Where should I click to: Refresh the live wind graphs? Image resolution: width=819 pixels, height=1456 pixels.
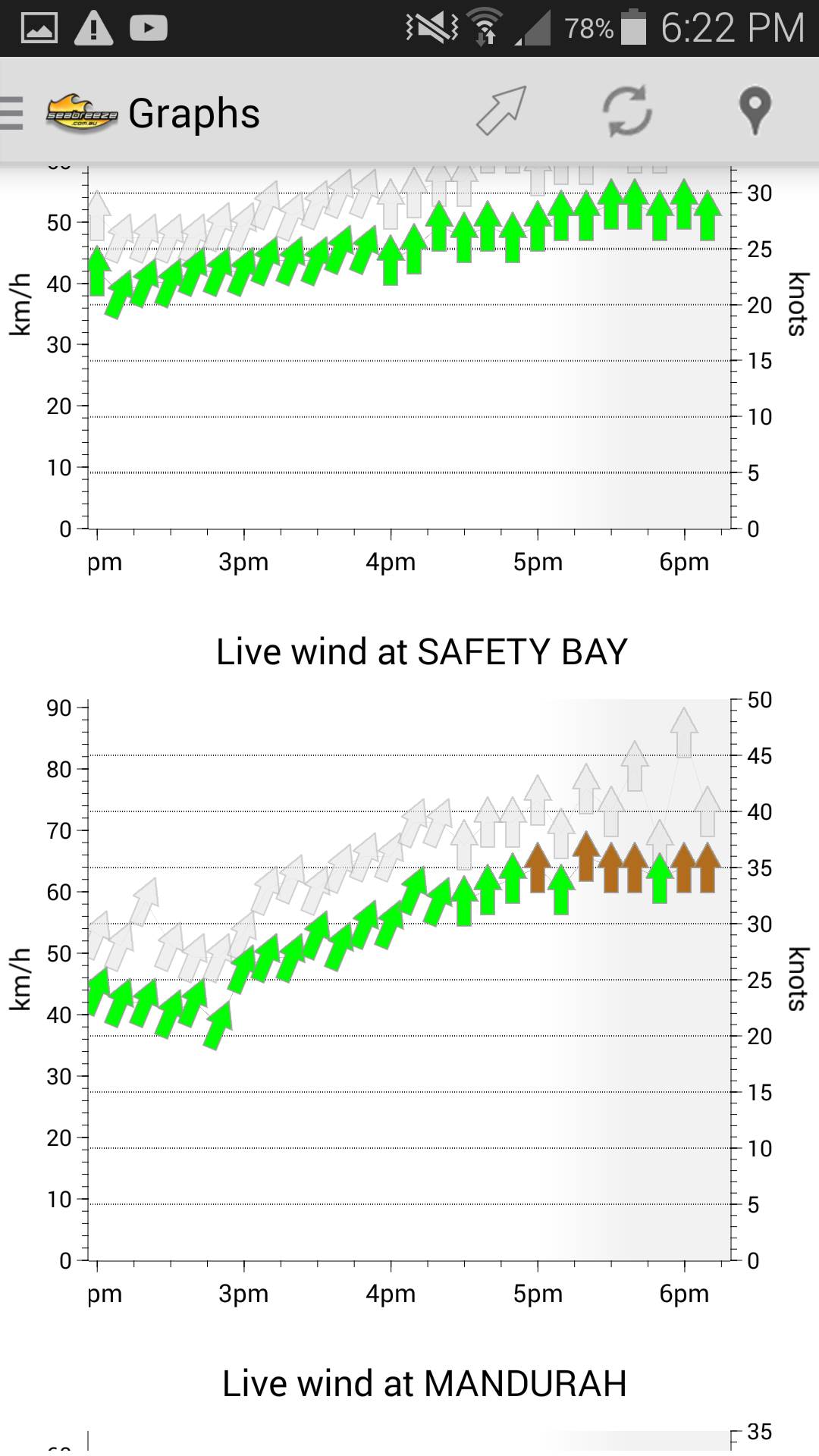627,111
